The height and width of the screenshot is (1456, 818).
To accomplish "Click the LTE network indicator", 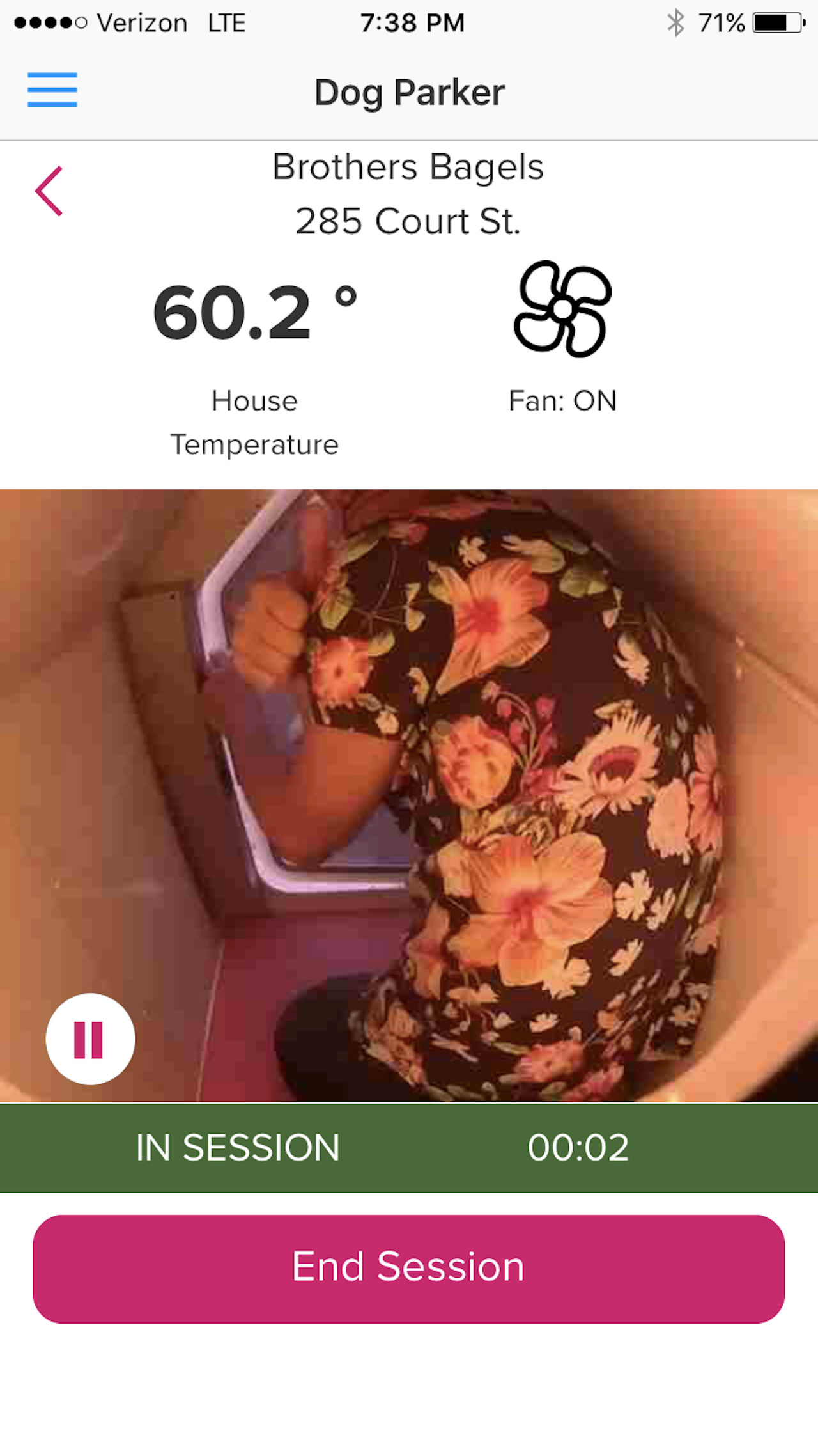I will (x=228, y=22).
